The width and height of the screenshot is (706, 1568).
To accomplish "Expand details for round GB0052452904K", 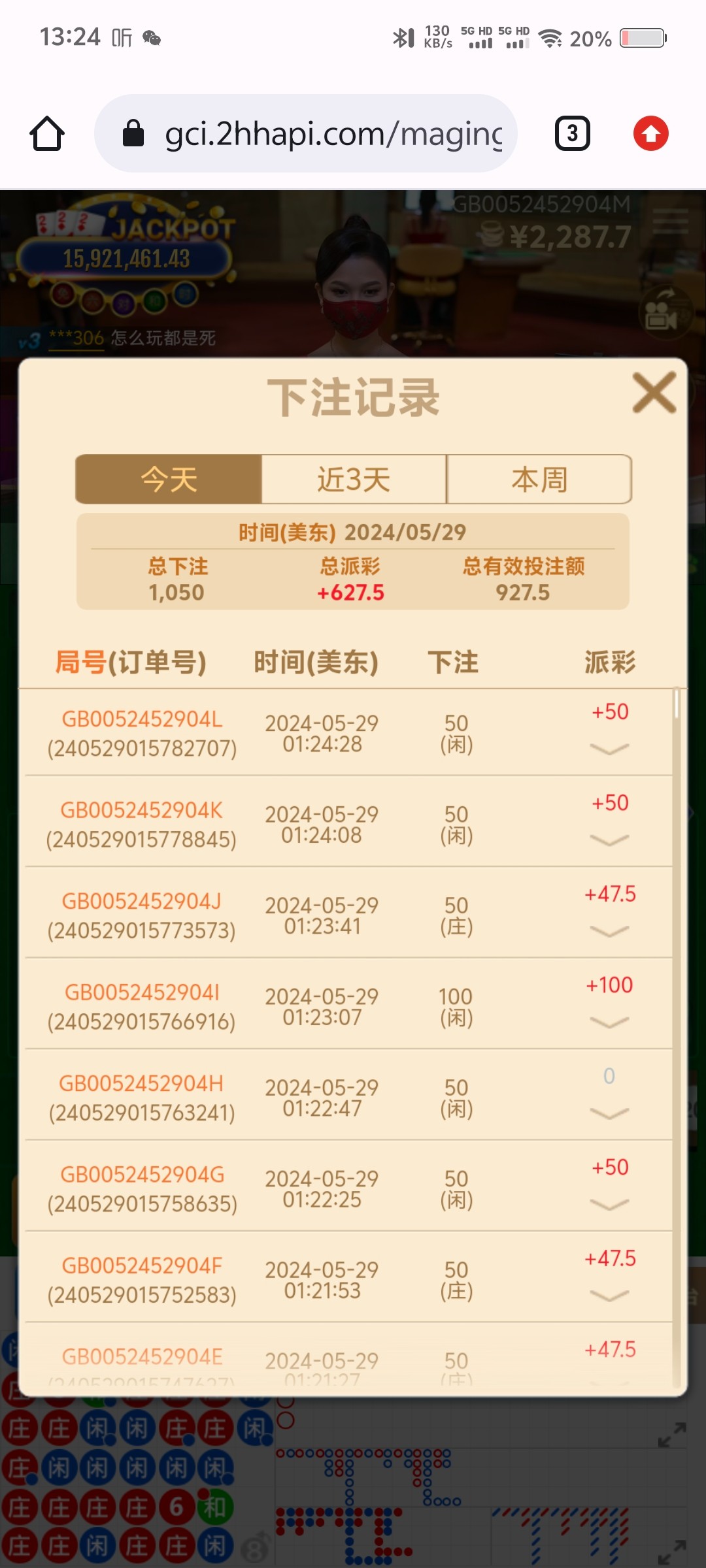I will (609, 840).
